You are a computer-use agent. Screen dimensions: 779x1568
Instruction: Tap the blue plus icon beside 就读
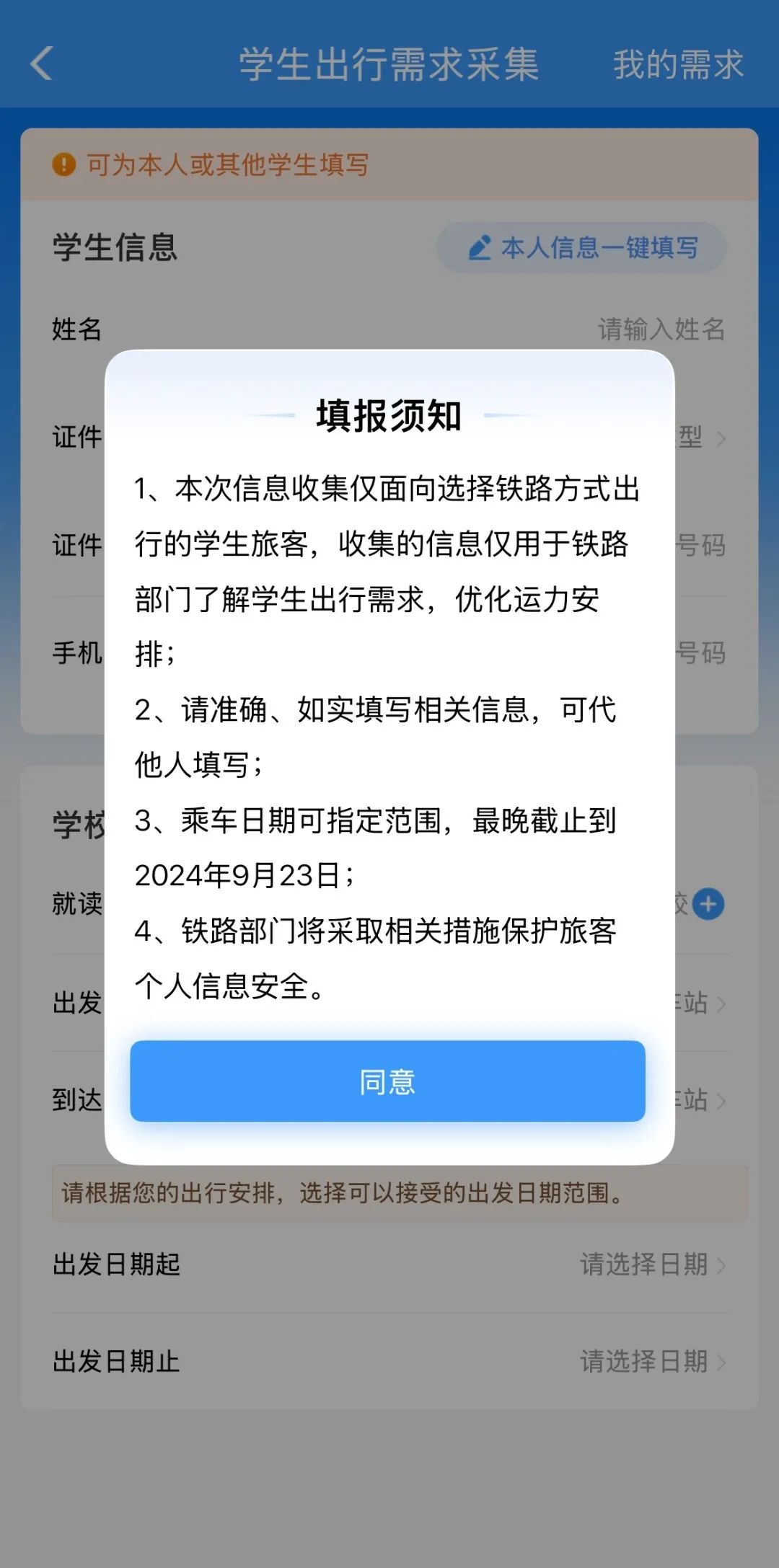(708, 904)
